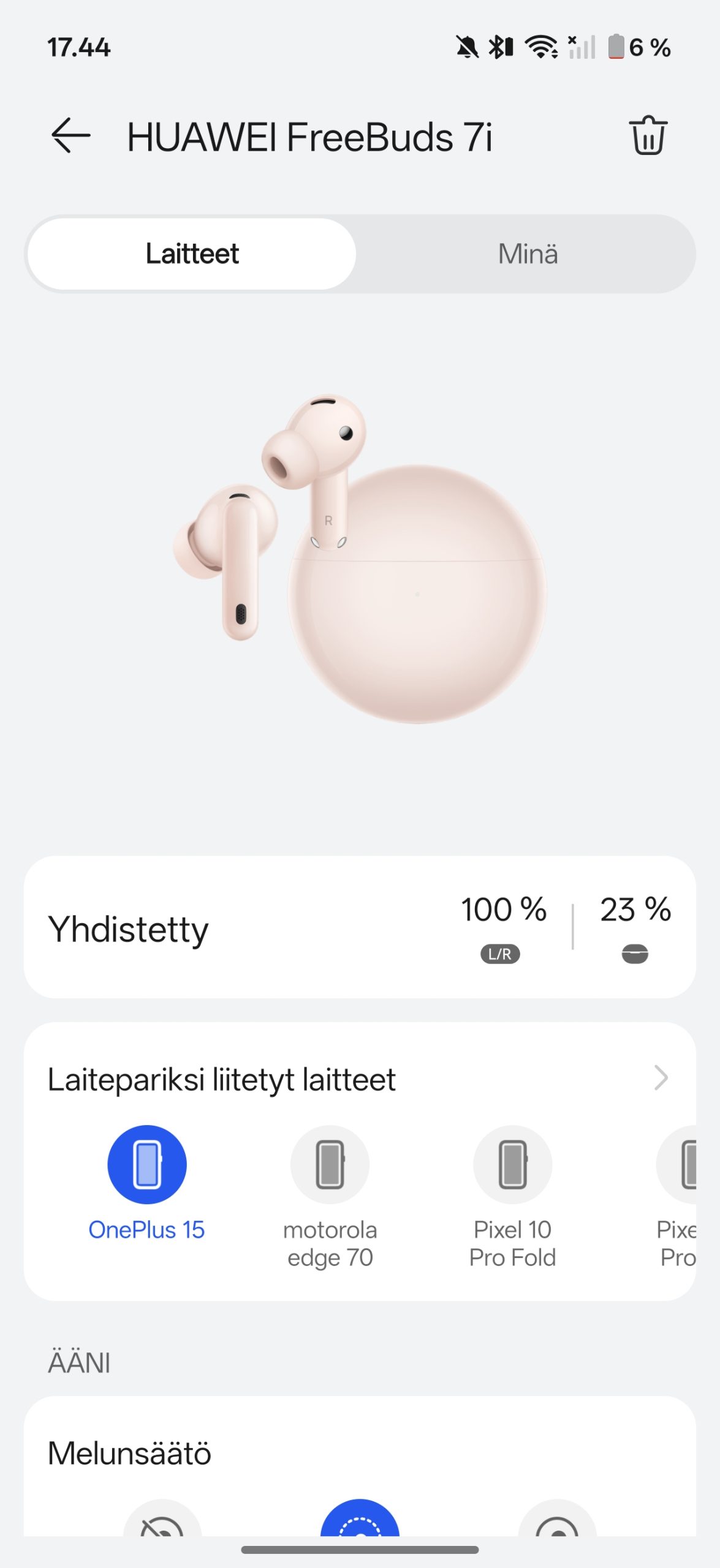Open Laitepariksi liitetyt laitteet list
The height and width of the screenshot is (1568, 720).
660,1078
